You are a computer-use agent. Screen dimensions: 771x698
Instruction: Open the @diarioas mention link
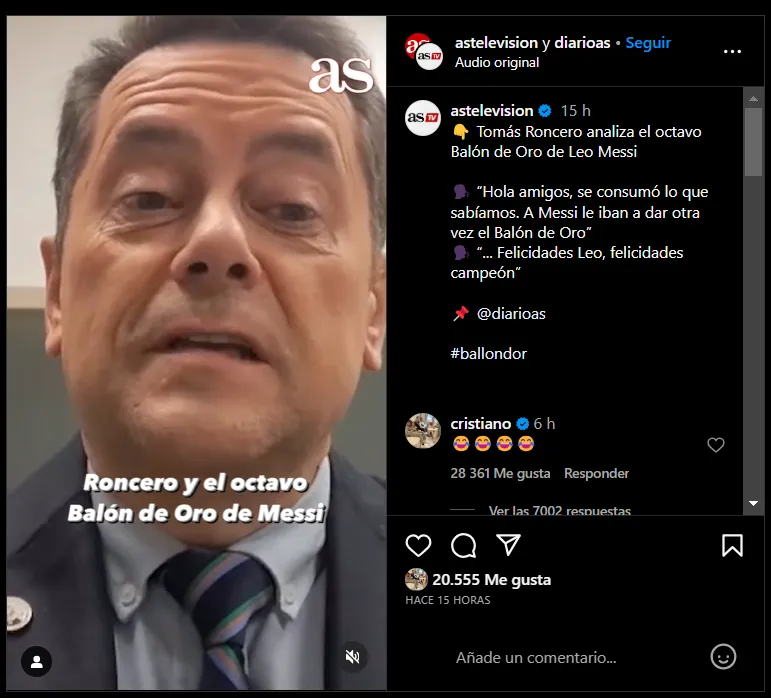pyautogui.click(x=510, y=313)
